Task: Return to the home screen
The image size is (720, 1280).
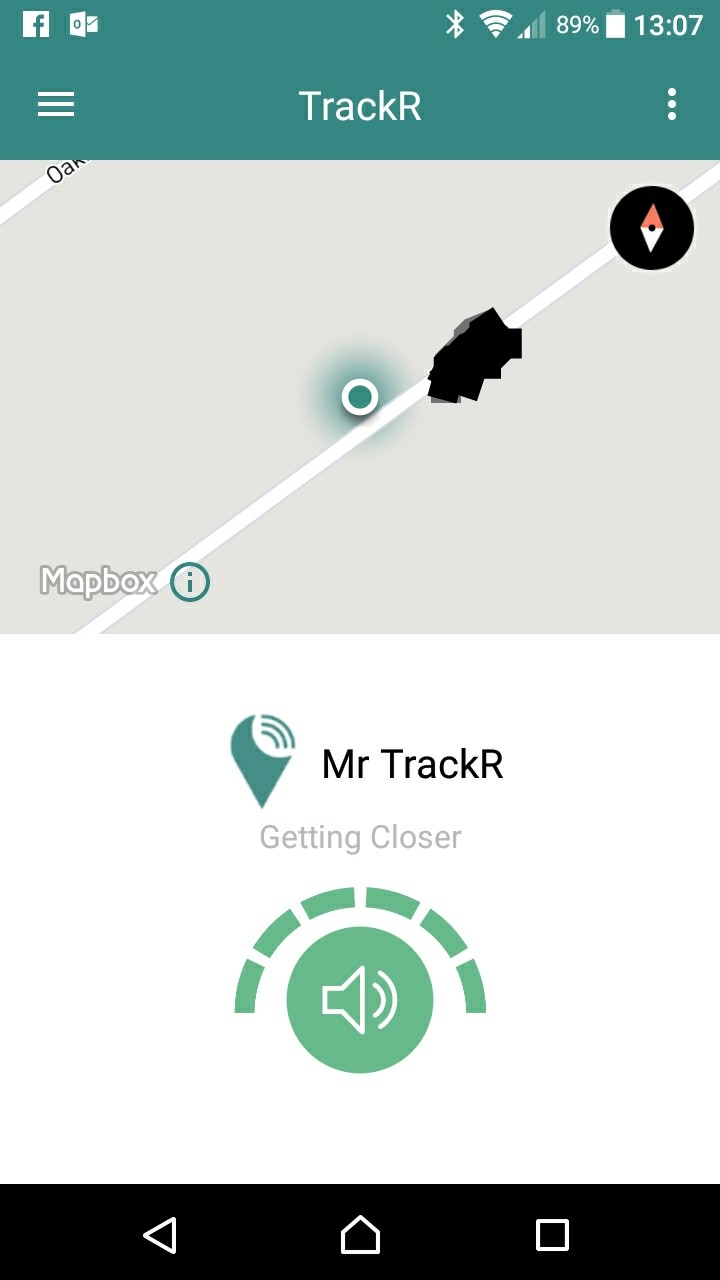Action: coord(360,1234)
